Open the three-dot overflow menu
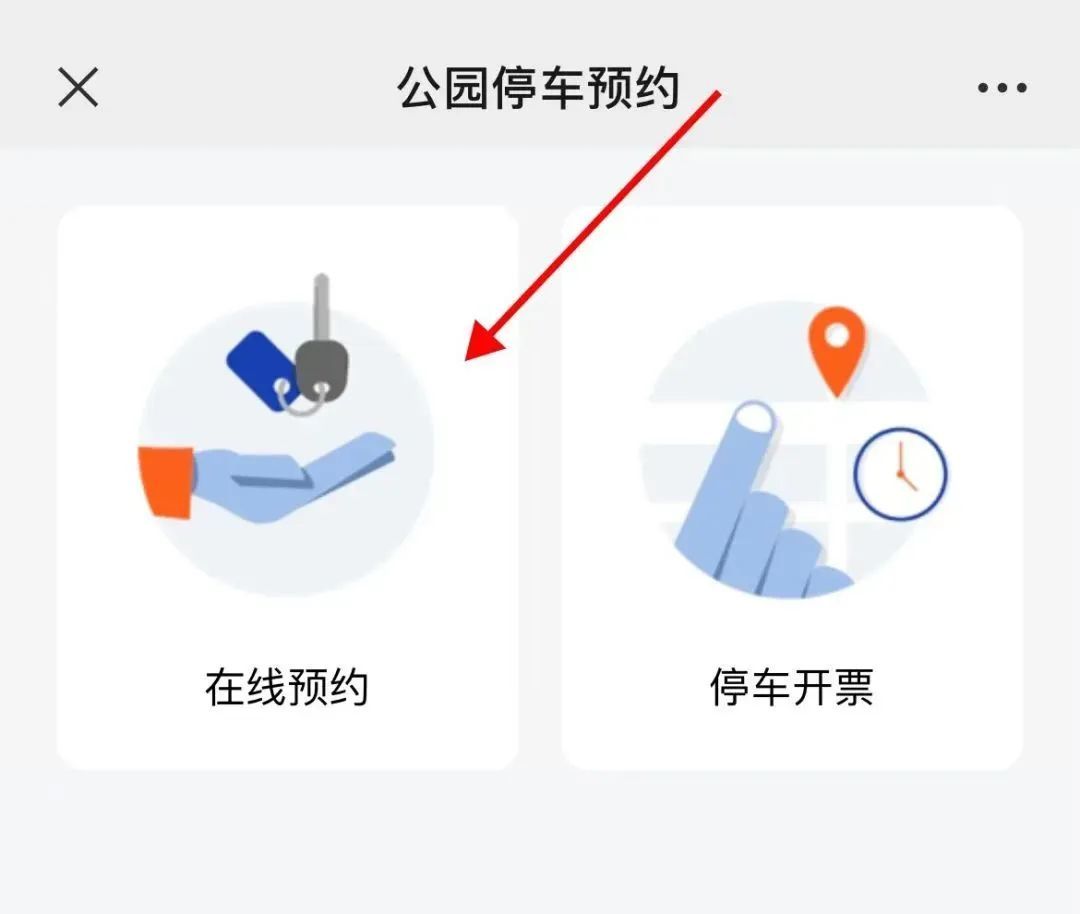This screenshot has height=914, width=1080. click(x=1002, y=88)
